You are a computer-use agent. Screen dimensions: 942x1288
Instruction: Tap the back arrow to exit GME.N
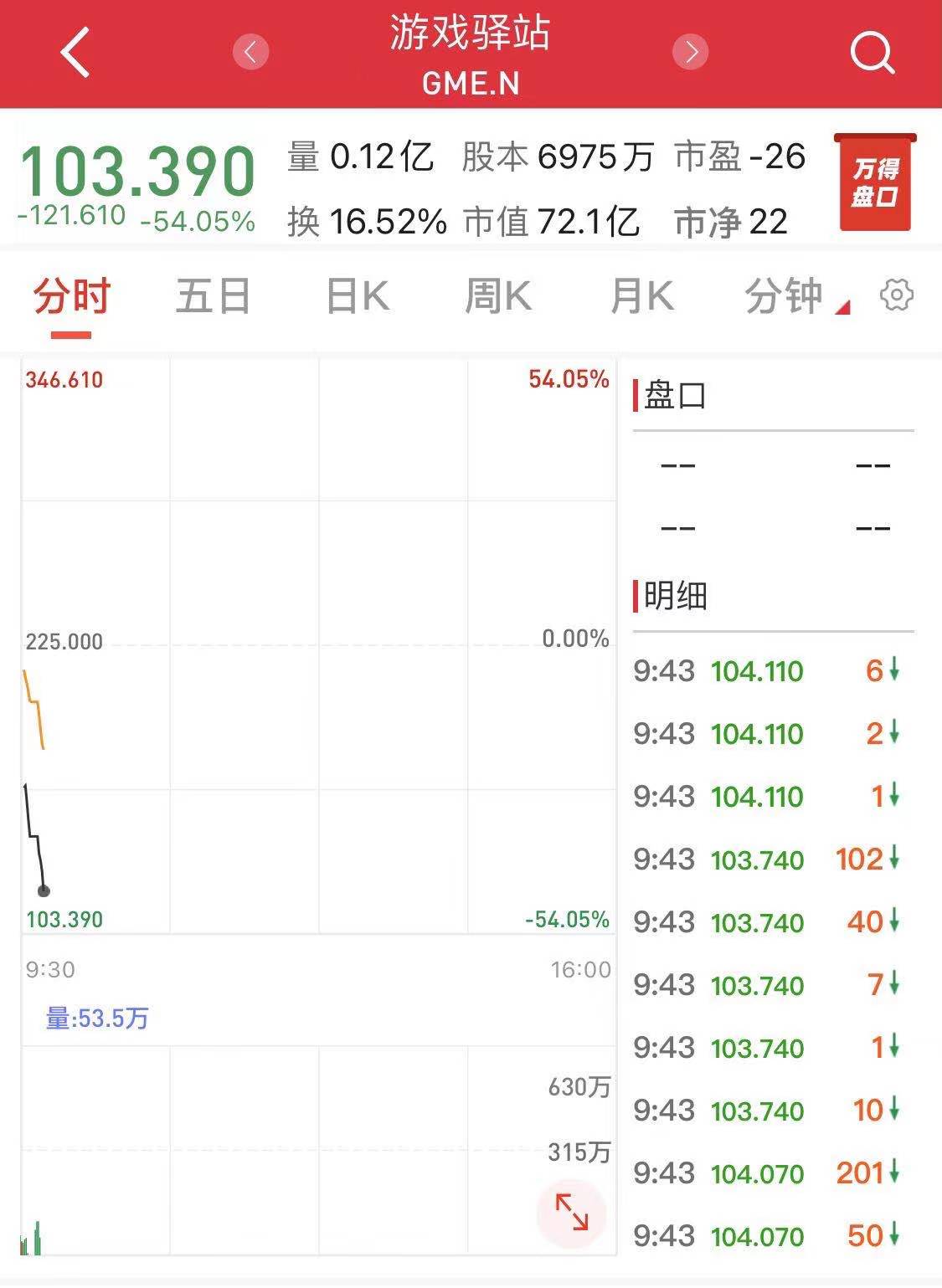(74, 54)
